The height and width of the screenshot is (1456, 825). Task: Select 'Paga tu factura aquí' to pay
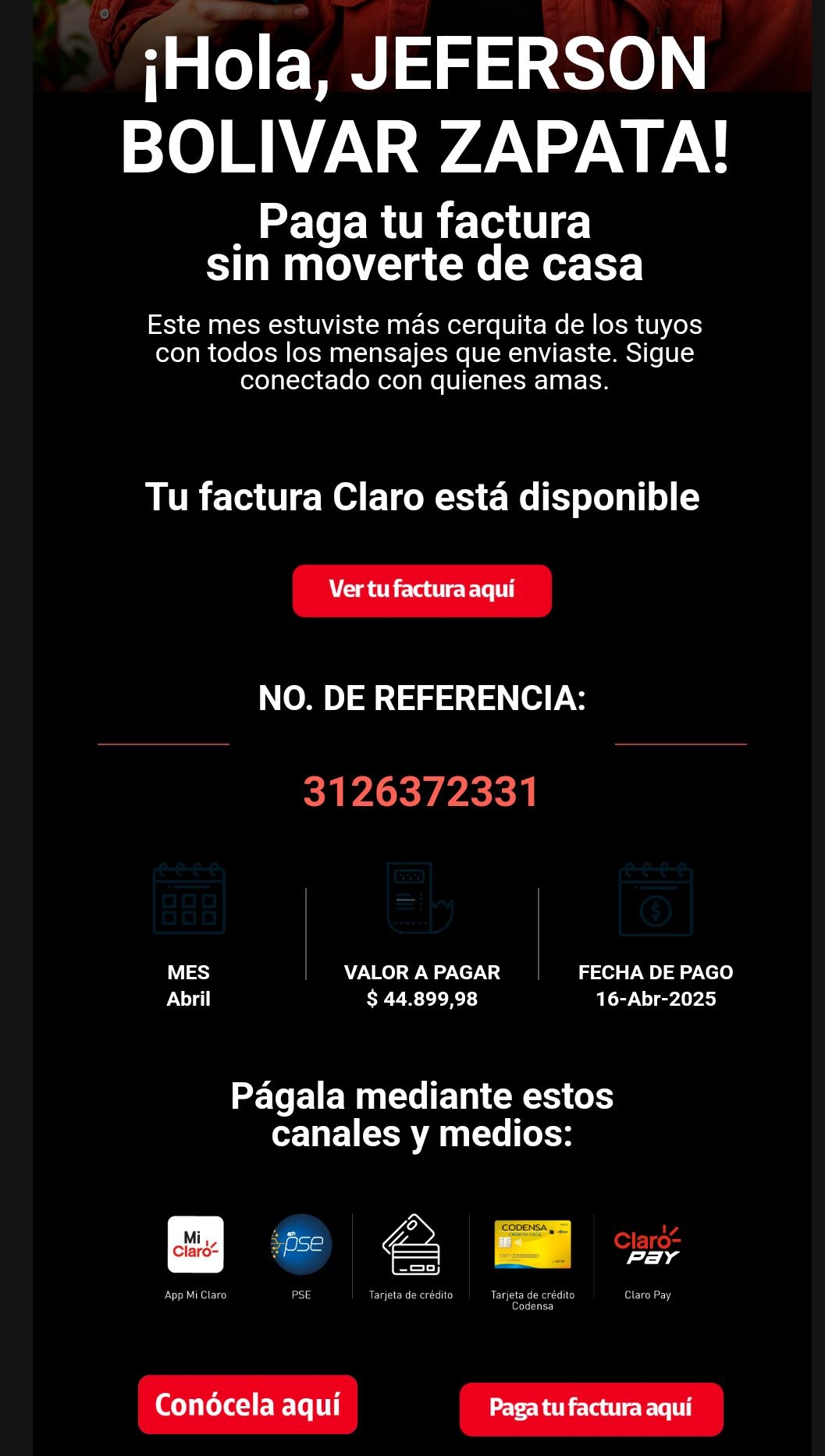(591, 1408)
